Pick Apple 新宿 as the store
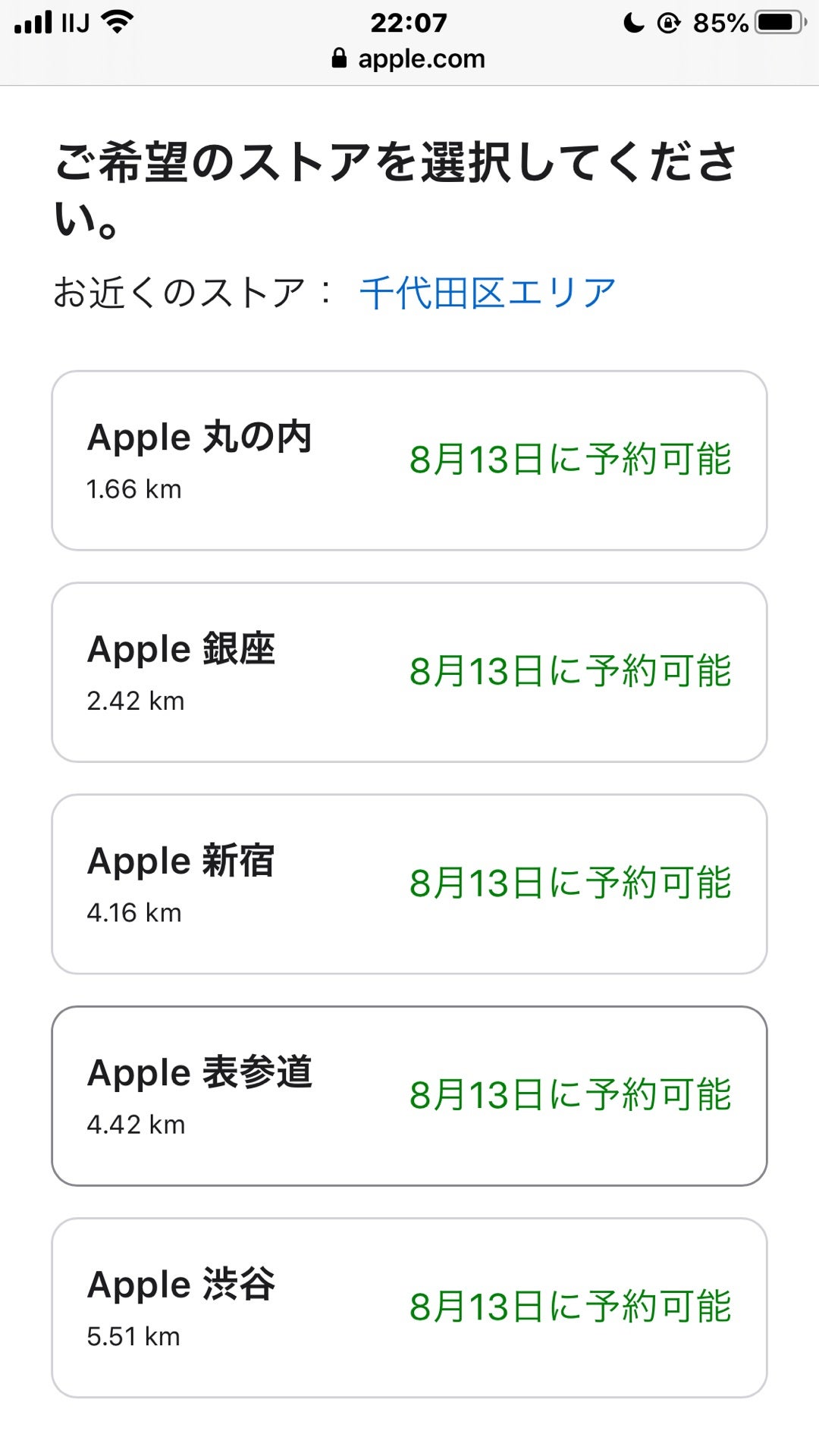 (x=409, y=883)
